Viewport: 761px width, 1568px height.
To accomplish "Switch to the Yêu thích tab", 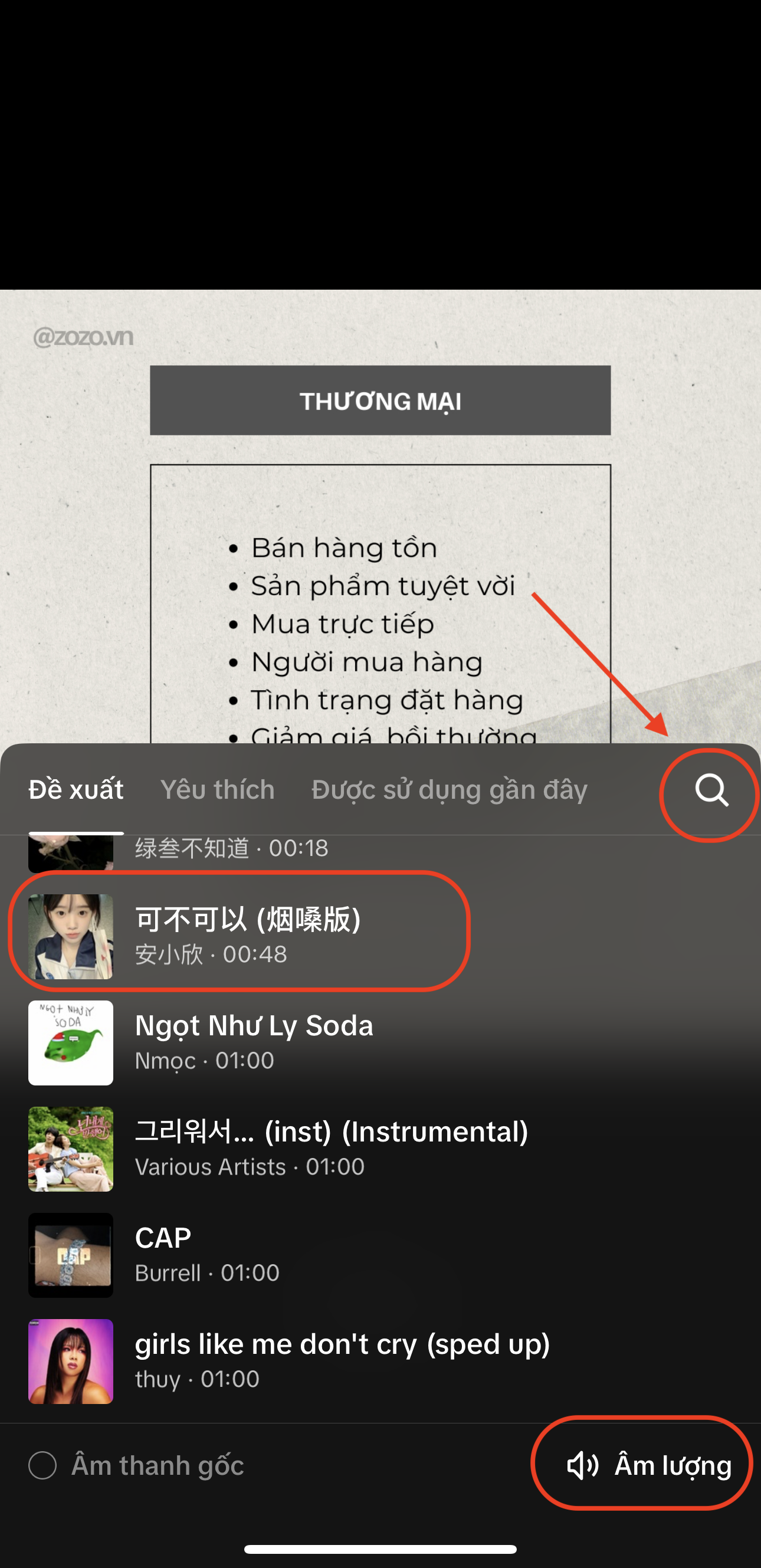I will coord(217,790).
